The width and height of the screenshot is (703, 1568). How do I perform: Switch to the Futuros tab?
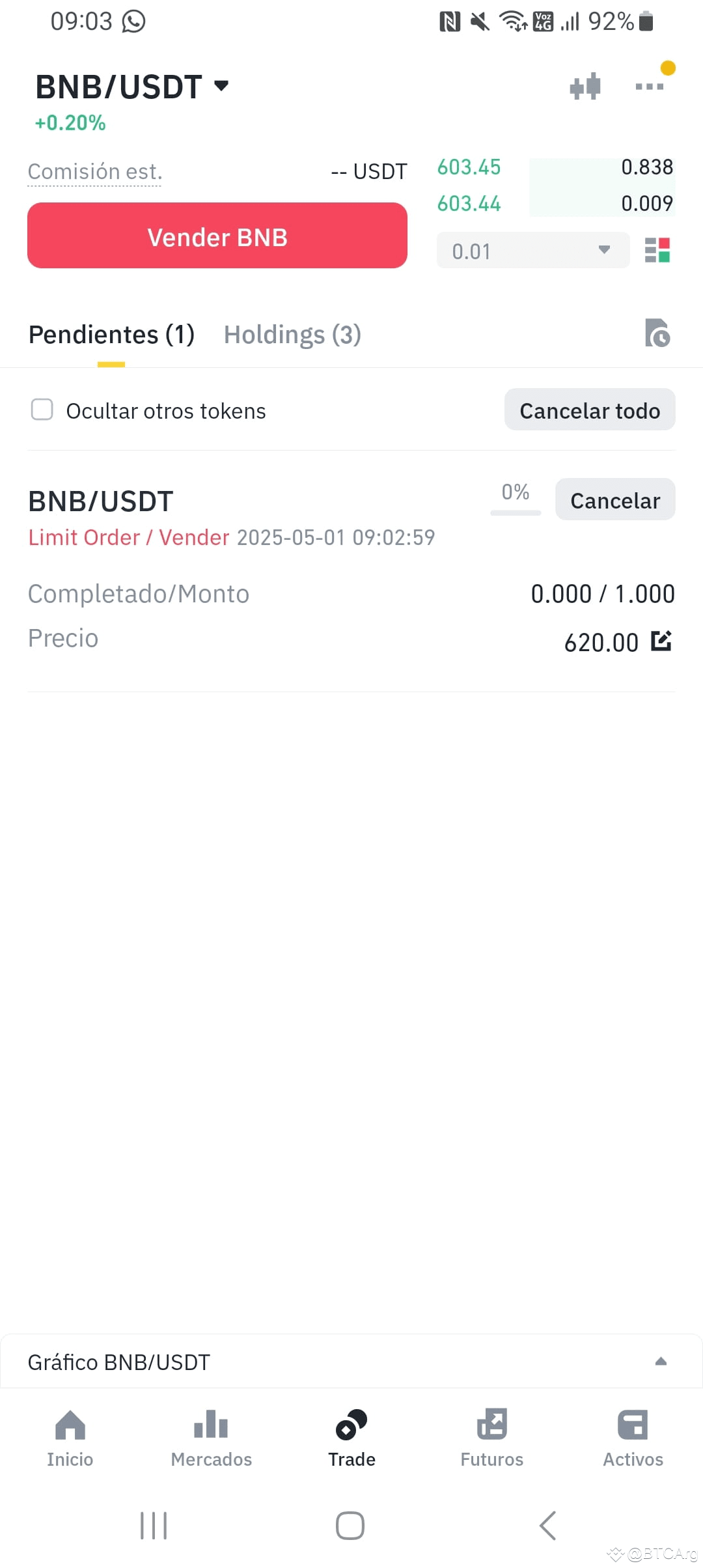click(x=492, y=1439)
